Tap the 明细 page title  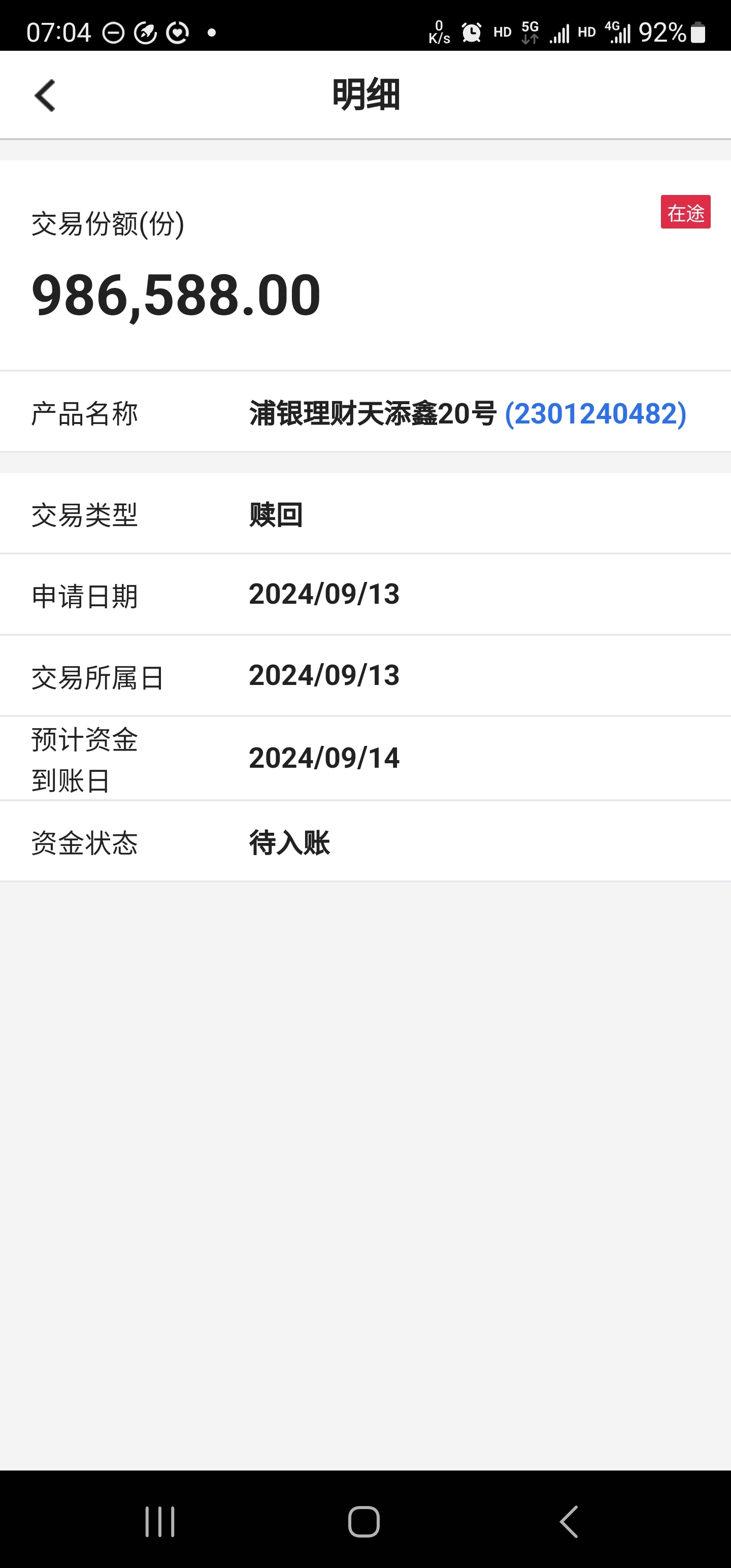tap(365, 95)
